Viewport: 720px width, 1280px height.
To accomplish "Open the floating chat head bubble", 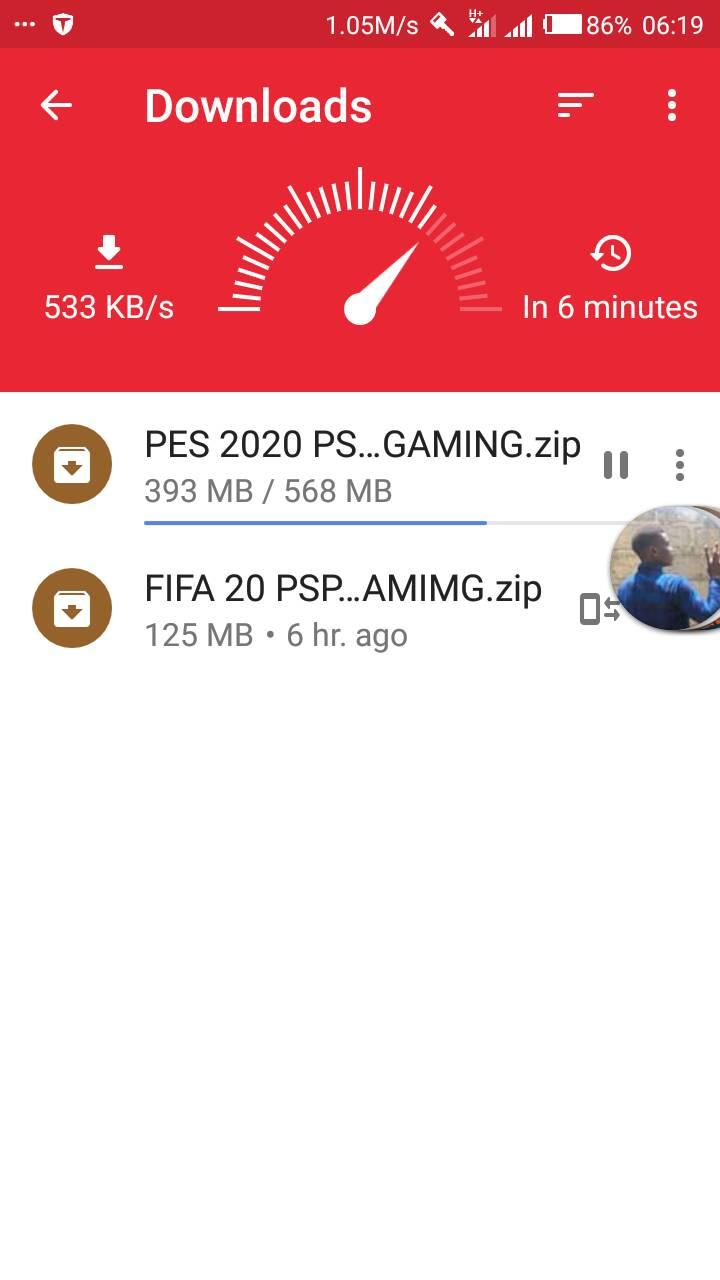I will [x=666, y=568].
